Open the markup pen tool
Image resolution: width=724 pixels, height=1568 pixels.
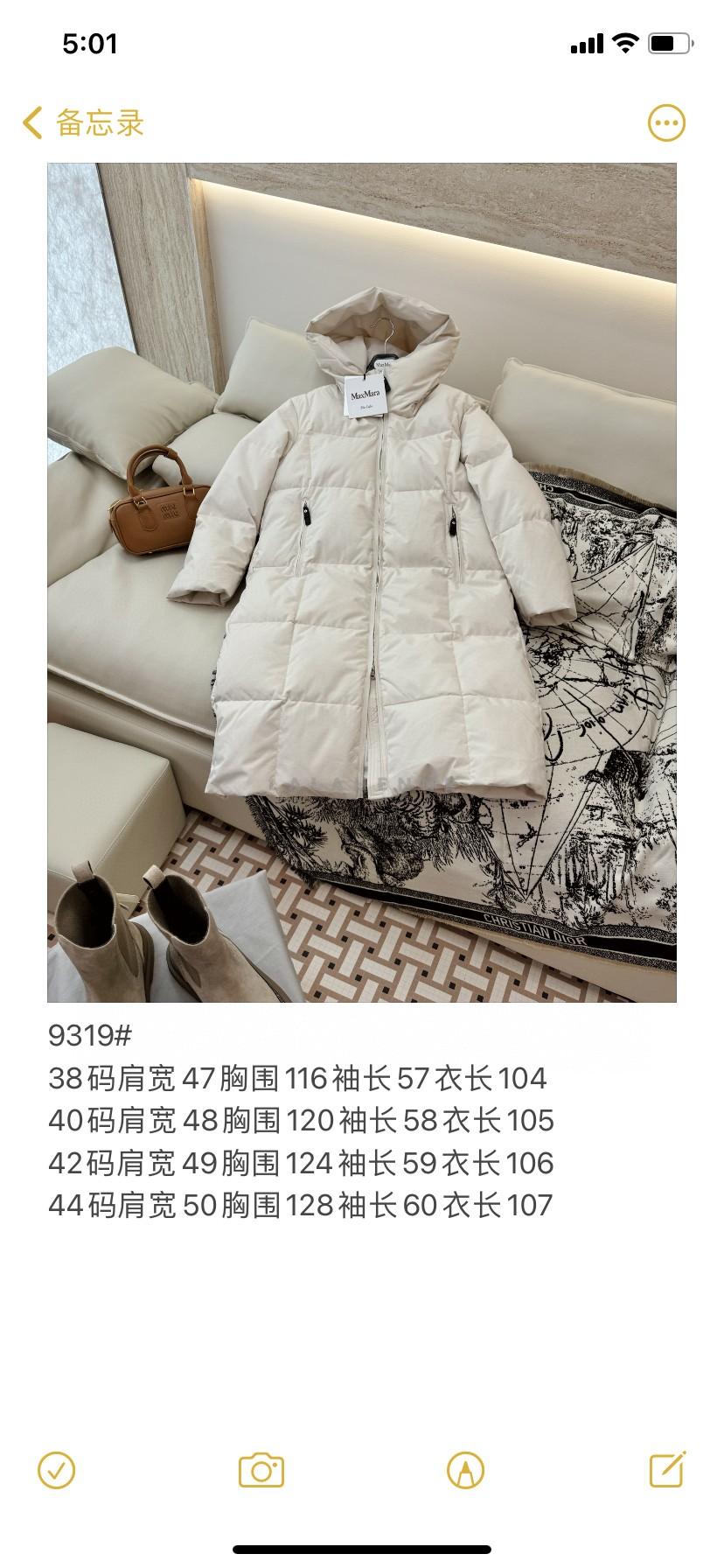pyautogui.click(x=465, y=1471)
